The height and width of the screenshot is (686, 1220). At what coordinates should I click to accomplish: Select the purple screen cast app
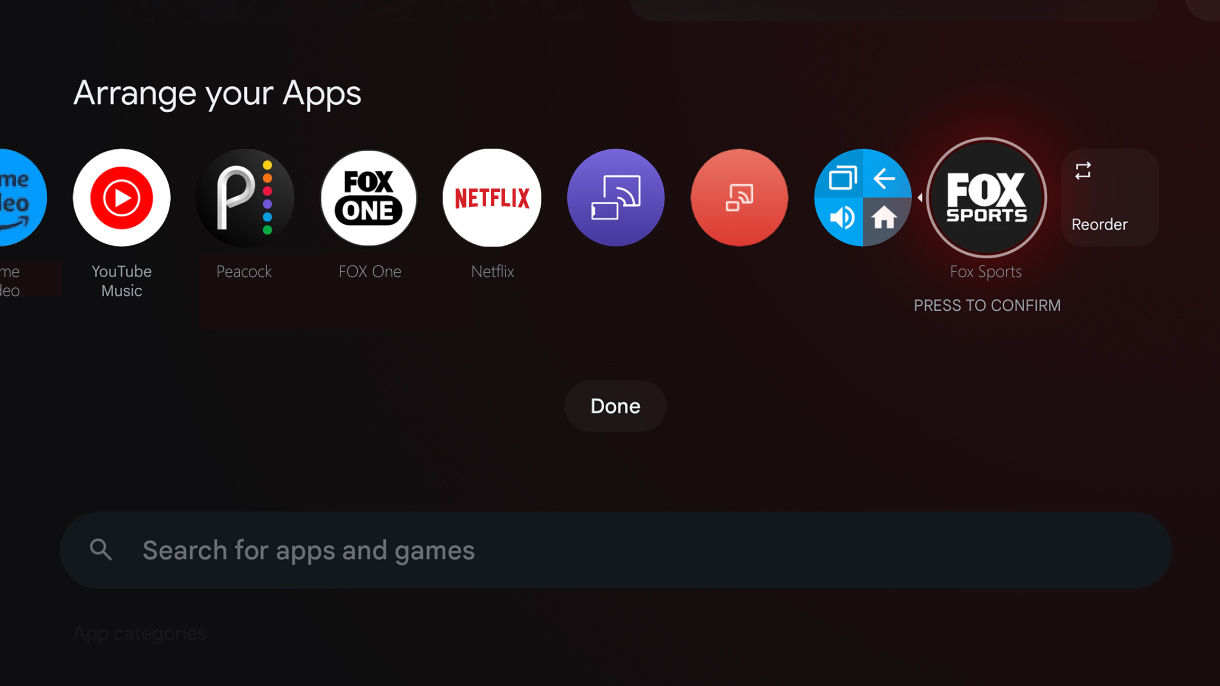pyautogui.click(x=615, y=198)
